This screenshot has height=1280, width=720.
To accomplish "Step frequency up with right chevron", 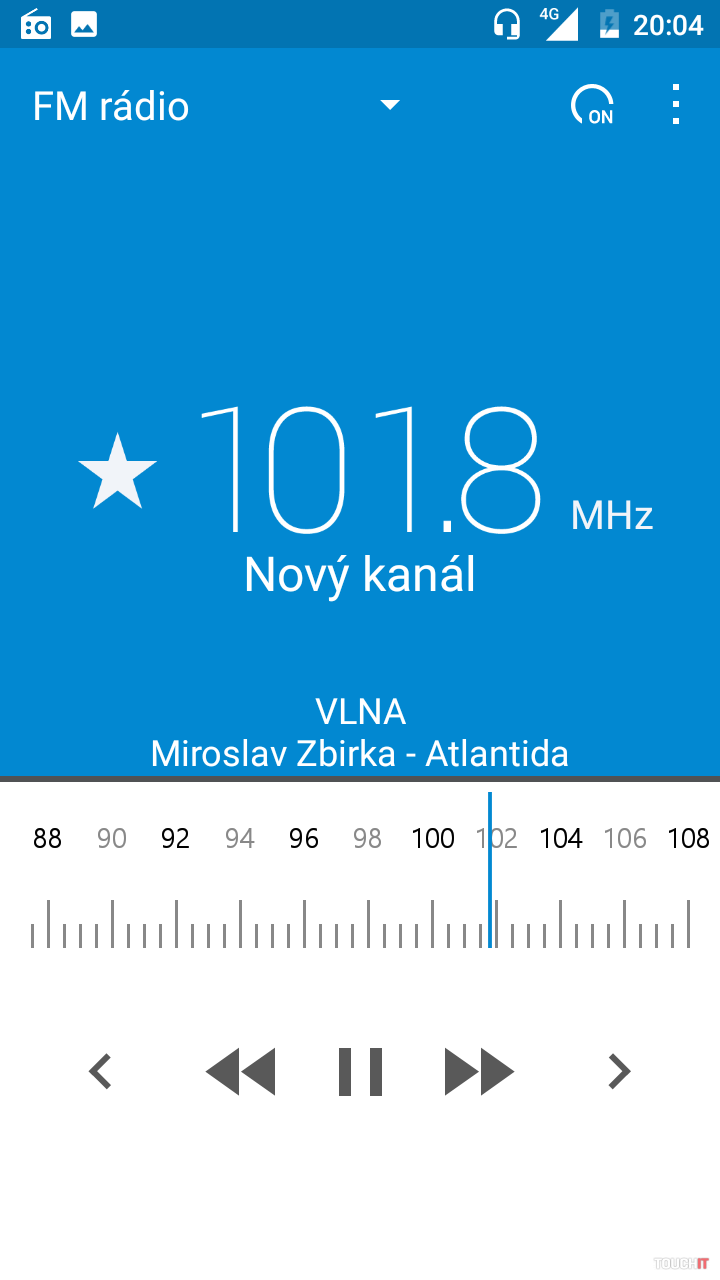I will pyautogui.click(x=620, y=1071).
